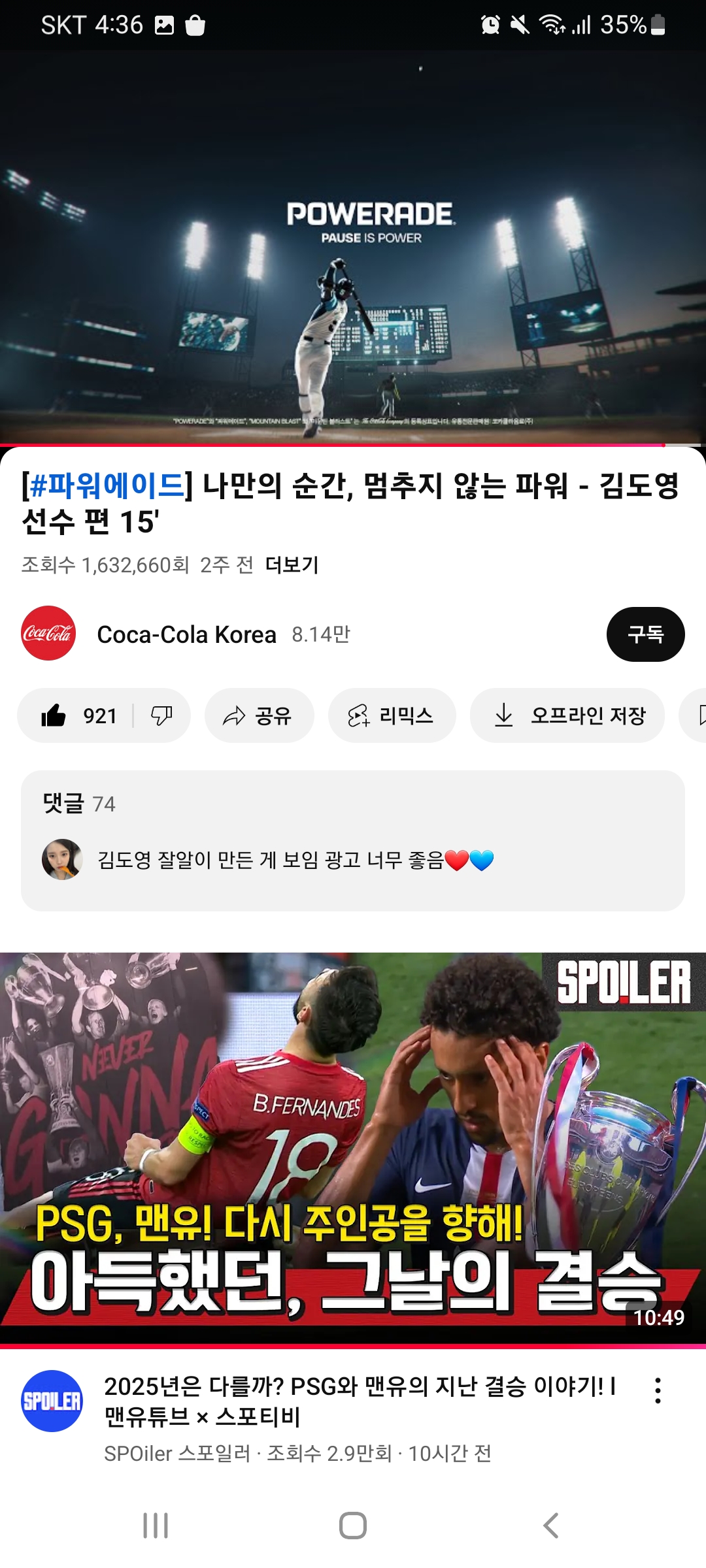Viewport: 706px width, 1568px height.
Task: Open recent apps from navigation bar
Action: (156, 1526)
